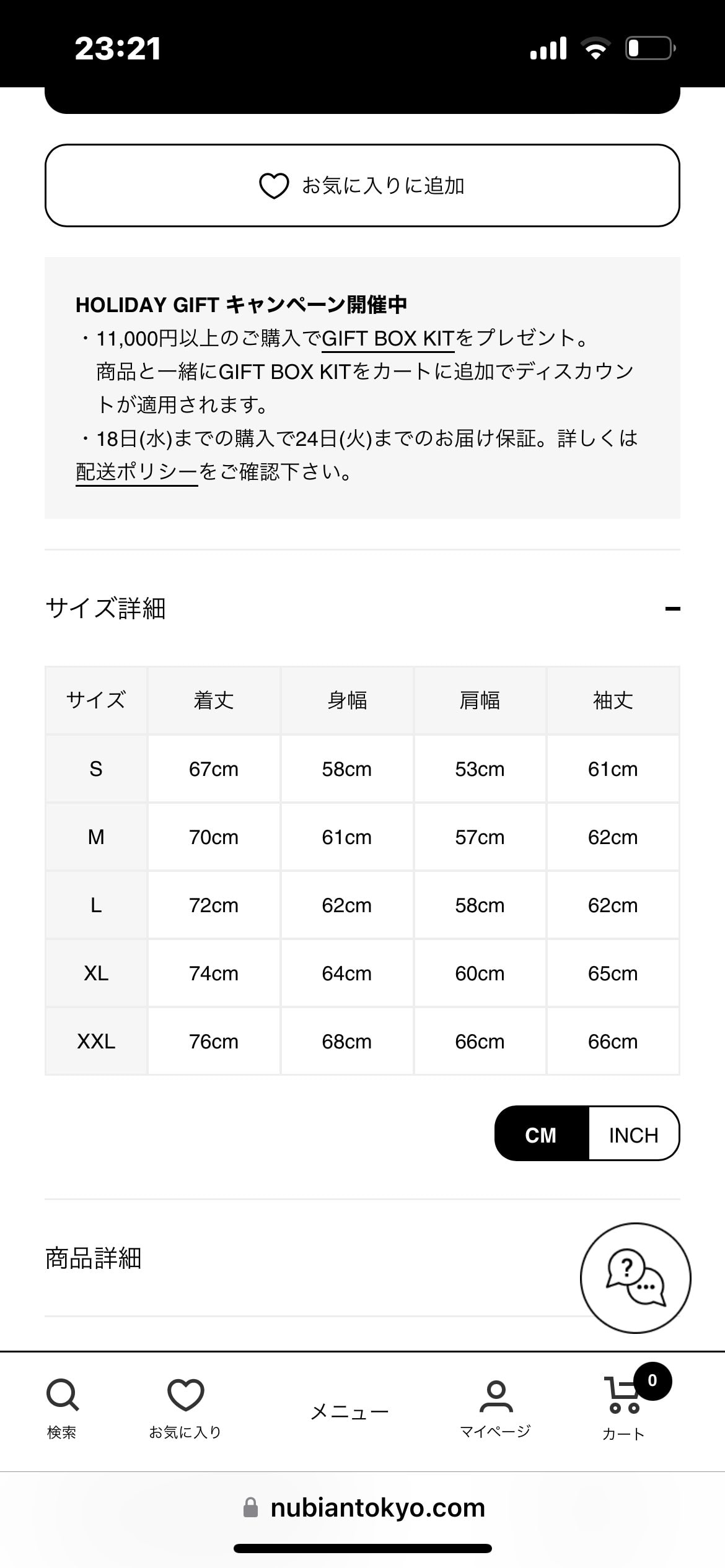
Task: Open the chat help bubble
Action: click(x=635, y=1278)
